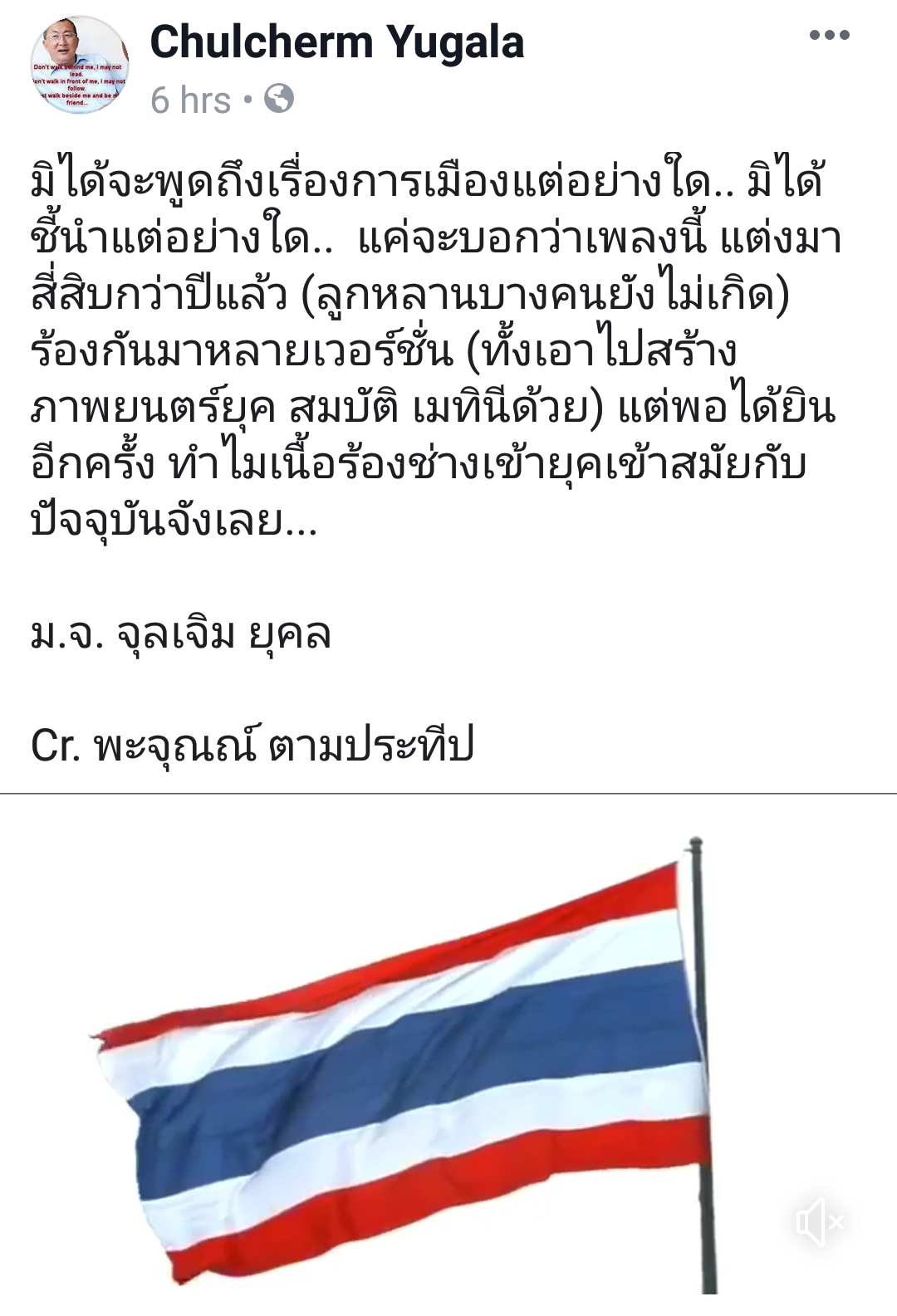This screenshot has height=1316, width=897.
Task: Open the post's three-dot options menu
Action: tap(829, 36)
